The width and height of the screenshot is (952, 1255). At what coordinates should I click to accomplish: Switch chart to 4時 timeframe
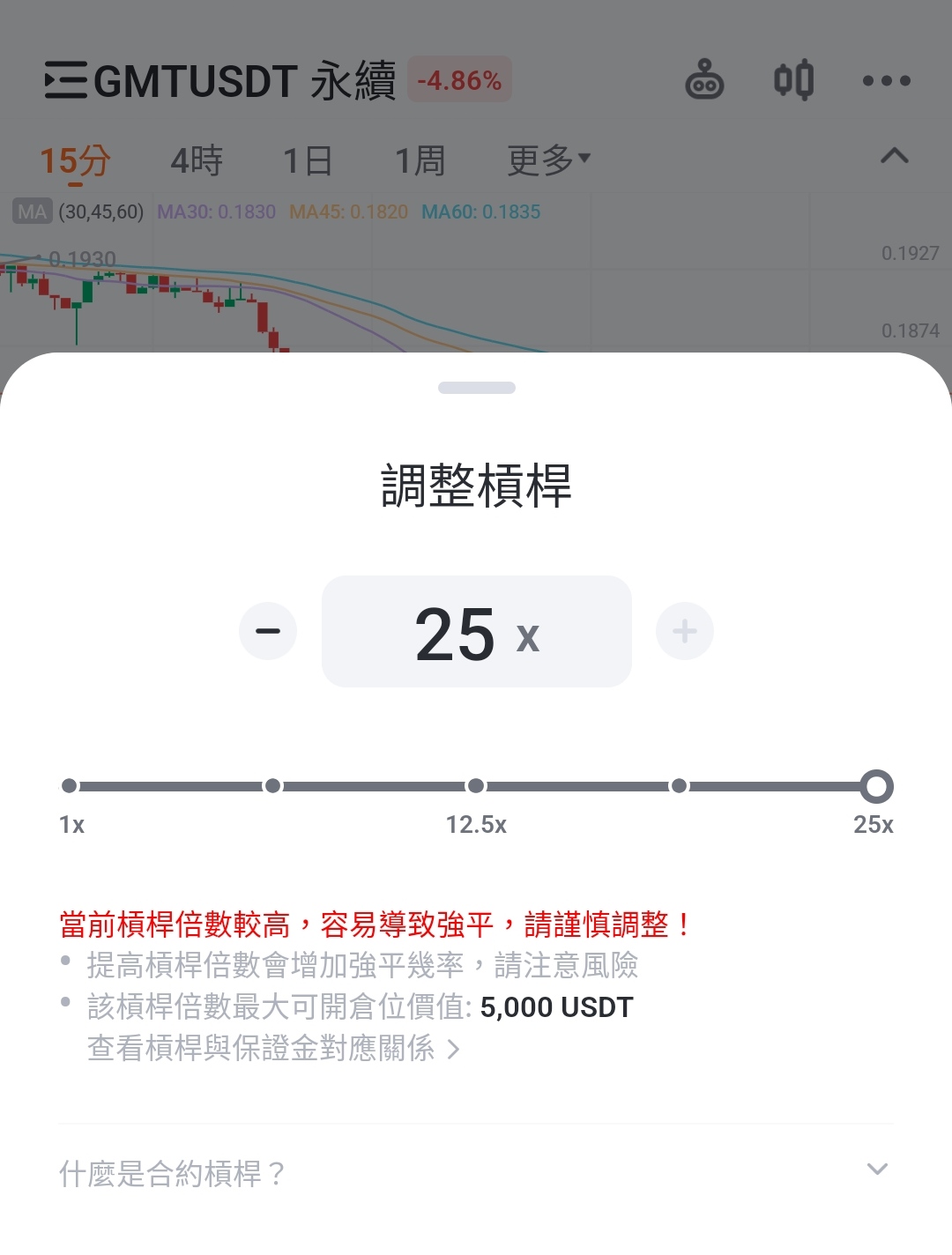tap(197, 160)
